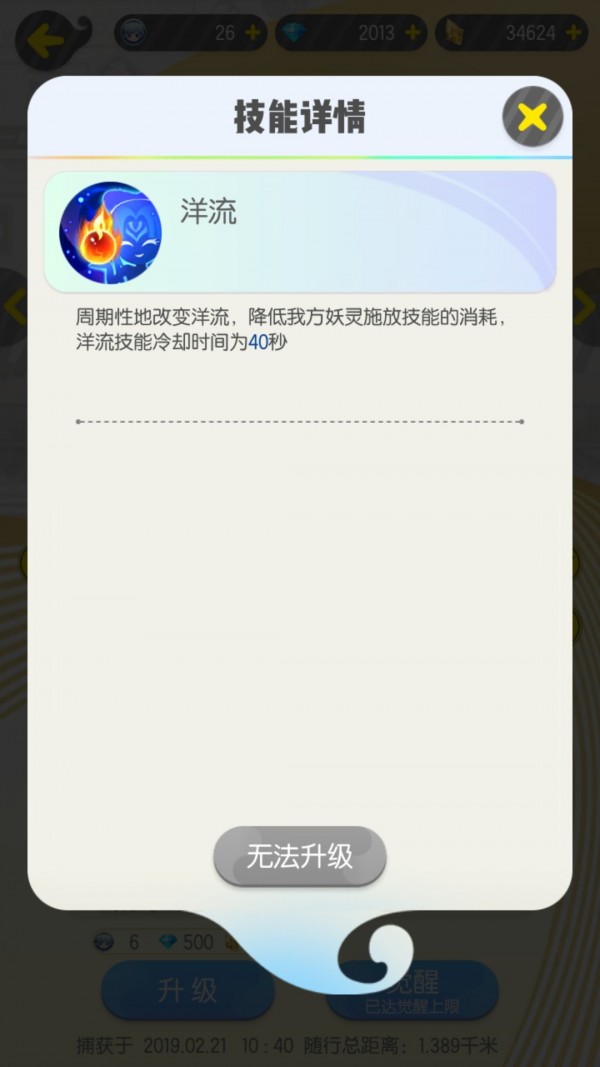Screen dimensions: 600x1067
Task: Tap the 无法升级 button
Action: 299,857
